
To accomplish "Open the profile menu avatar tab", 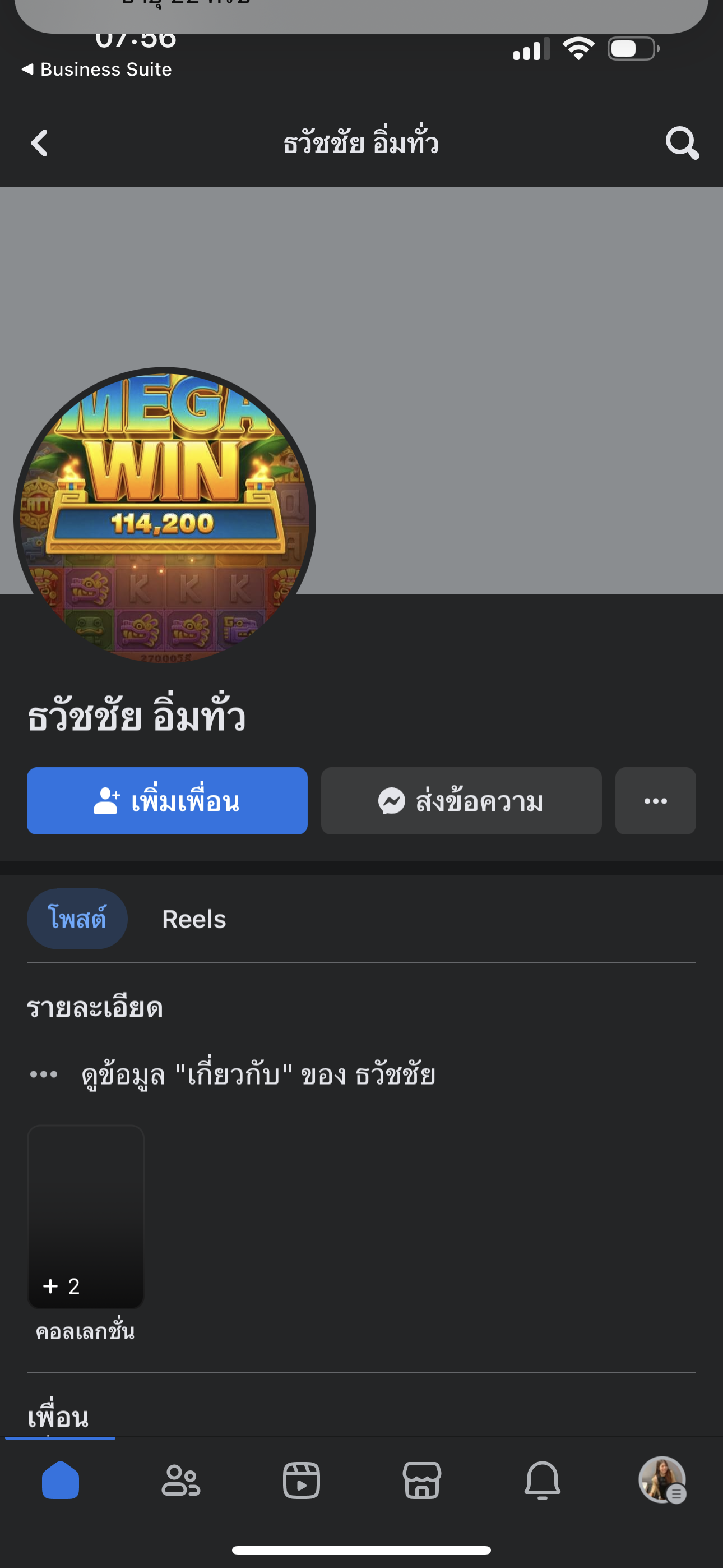I will [662, 1480].
